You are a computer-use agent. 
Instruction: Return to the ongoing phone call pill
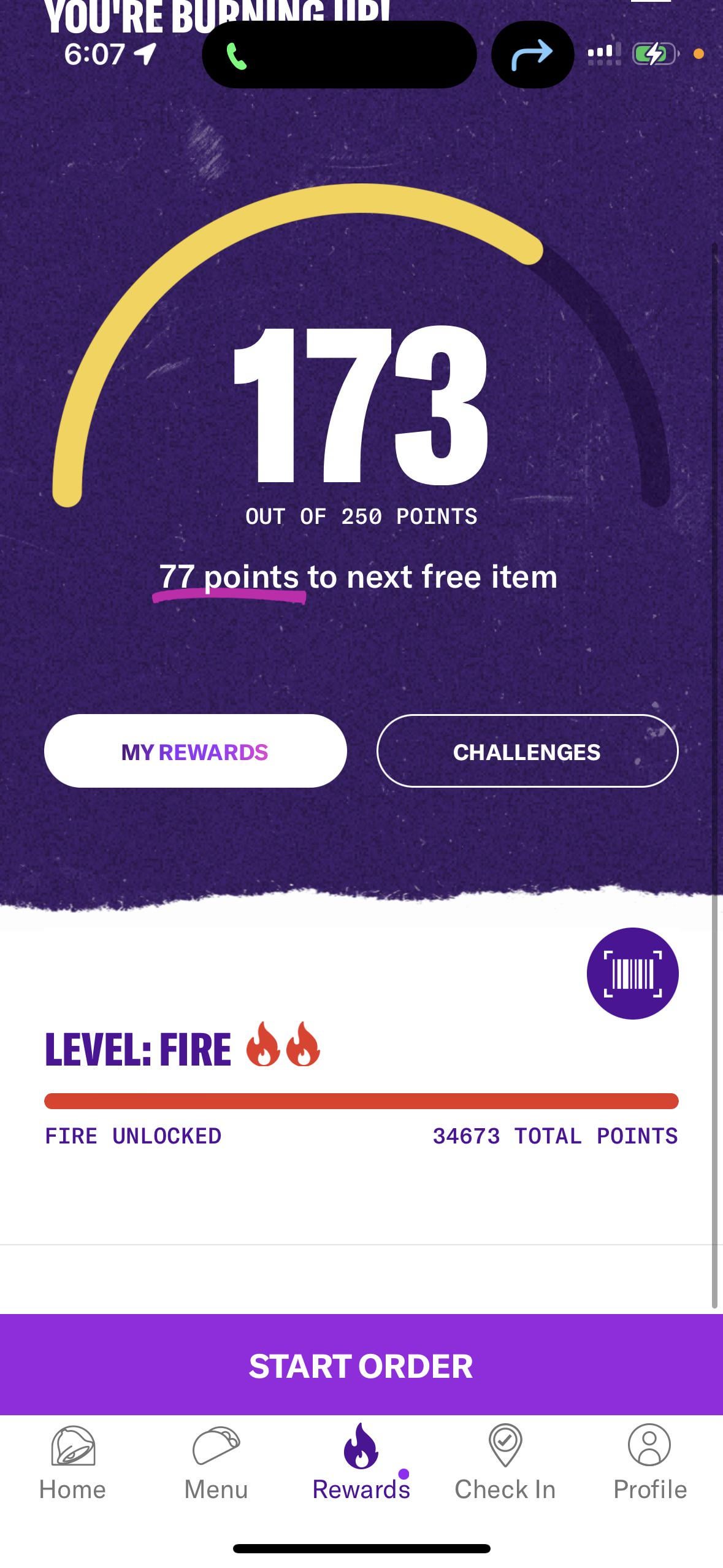(339, 55)
